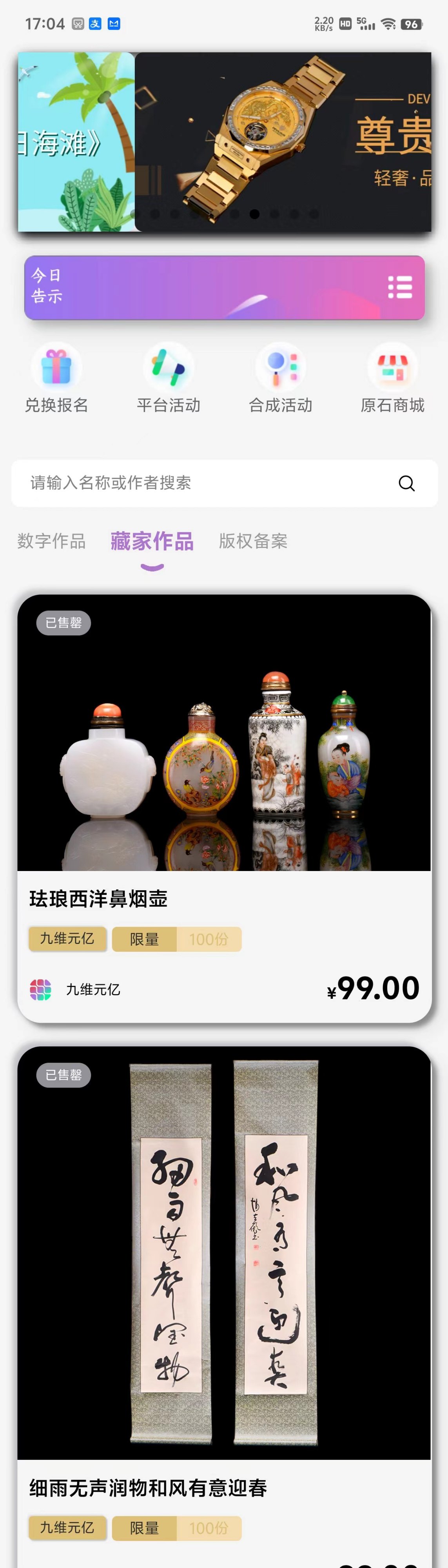
Task: Switch to the 数字作品 tab
Action: click(52, 541)
